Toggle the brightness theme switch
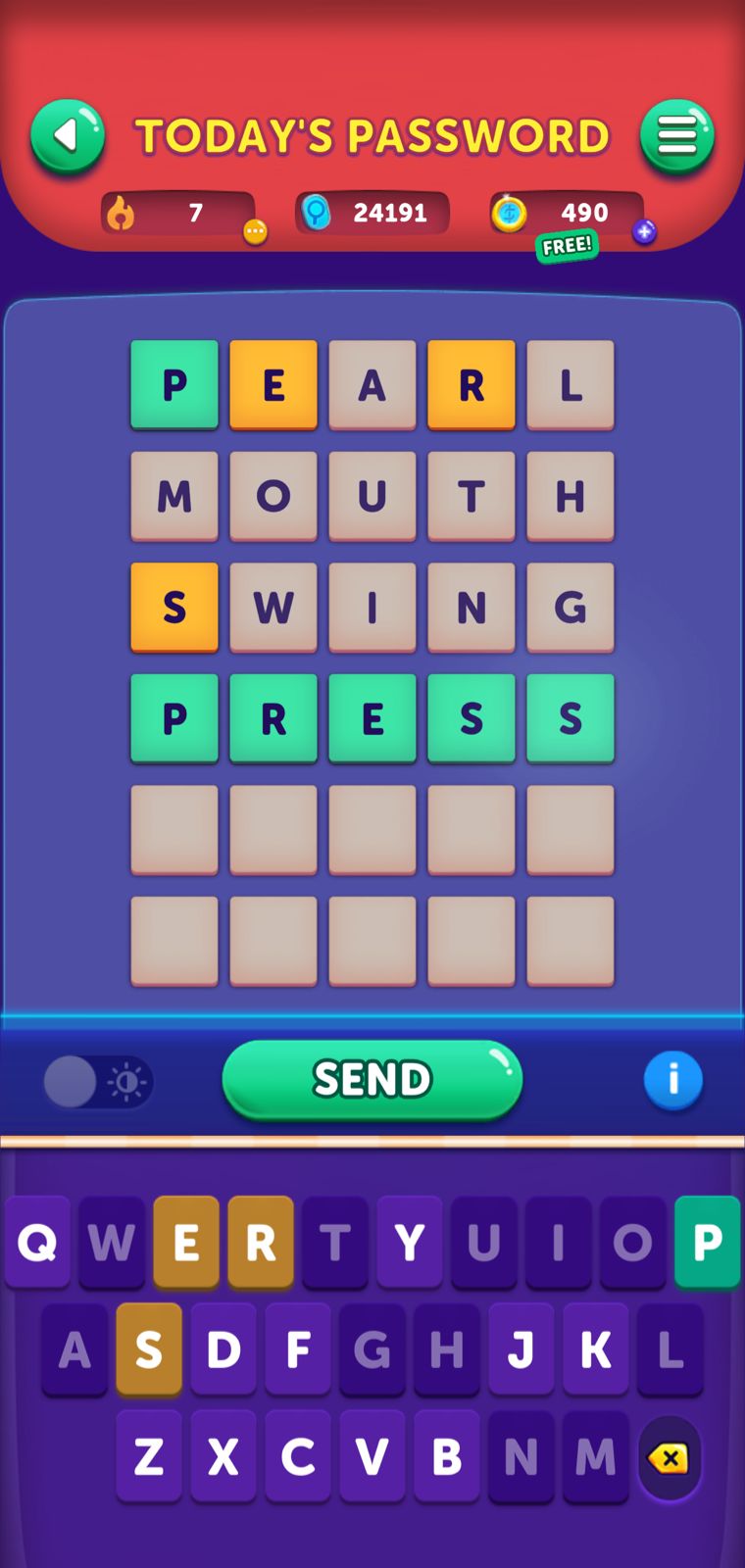The image size is (745, 1568). click(x=97, y=1082)
